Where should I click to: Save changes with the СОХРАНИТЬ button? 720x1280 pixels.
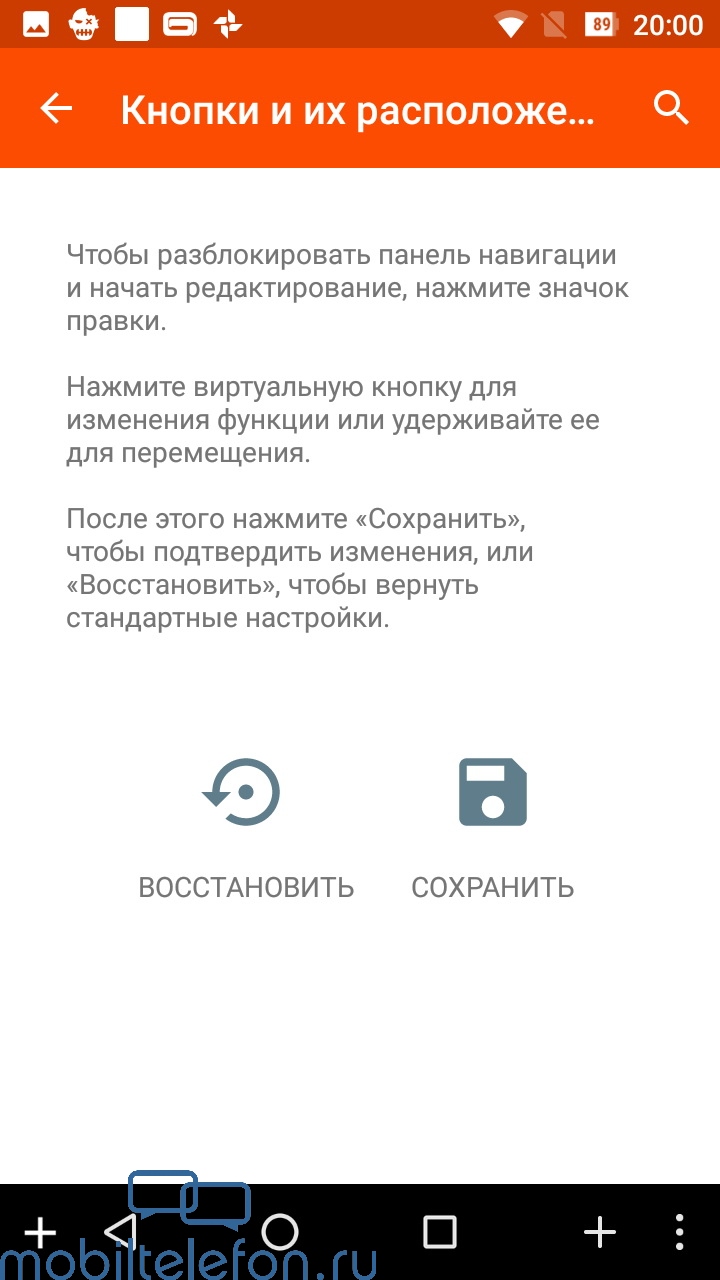[x=493, y=828]
